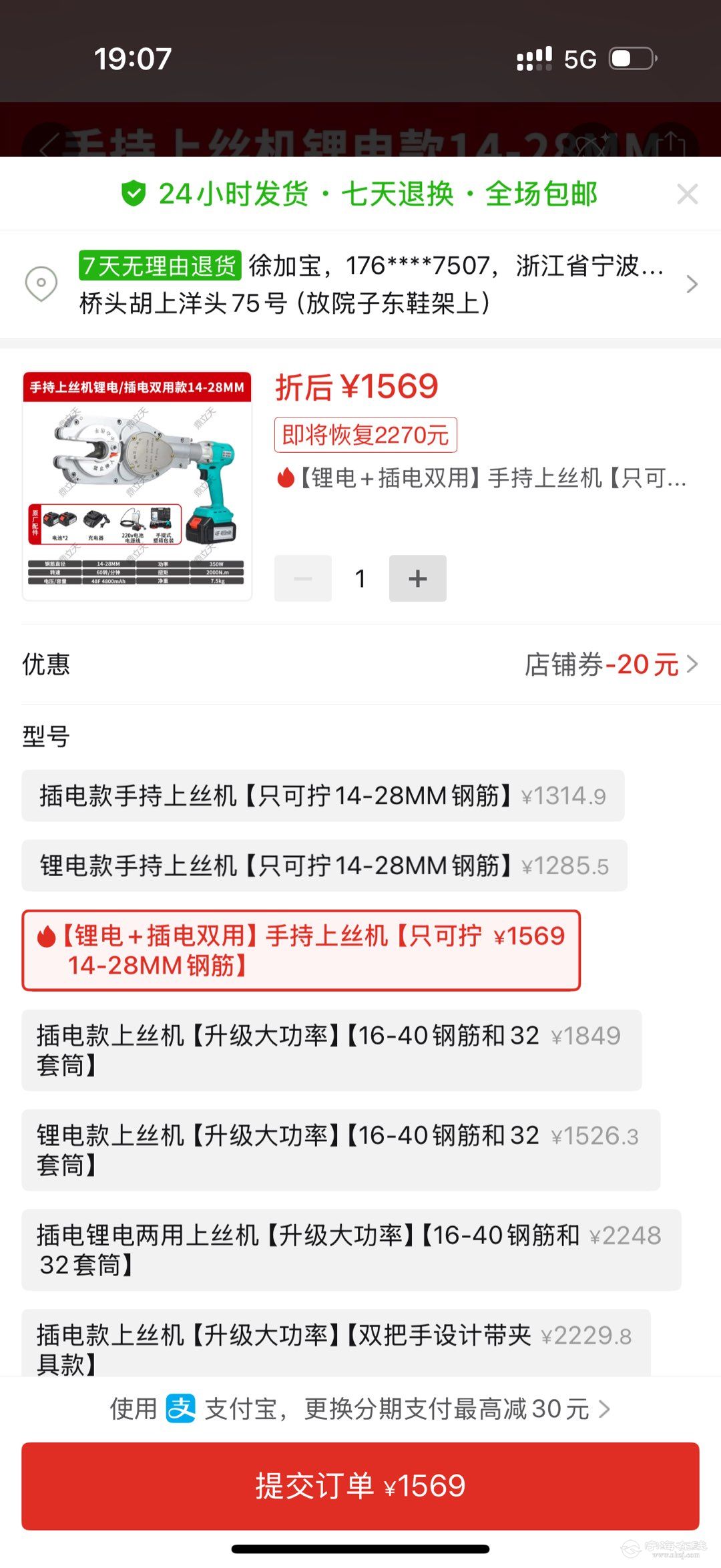The image size is (721, 1568).
Task: Pick the 插电锂电两用上丝机 ¥2248 option
Action: click(351, 1249)
